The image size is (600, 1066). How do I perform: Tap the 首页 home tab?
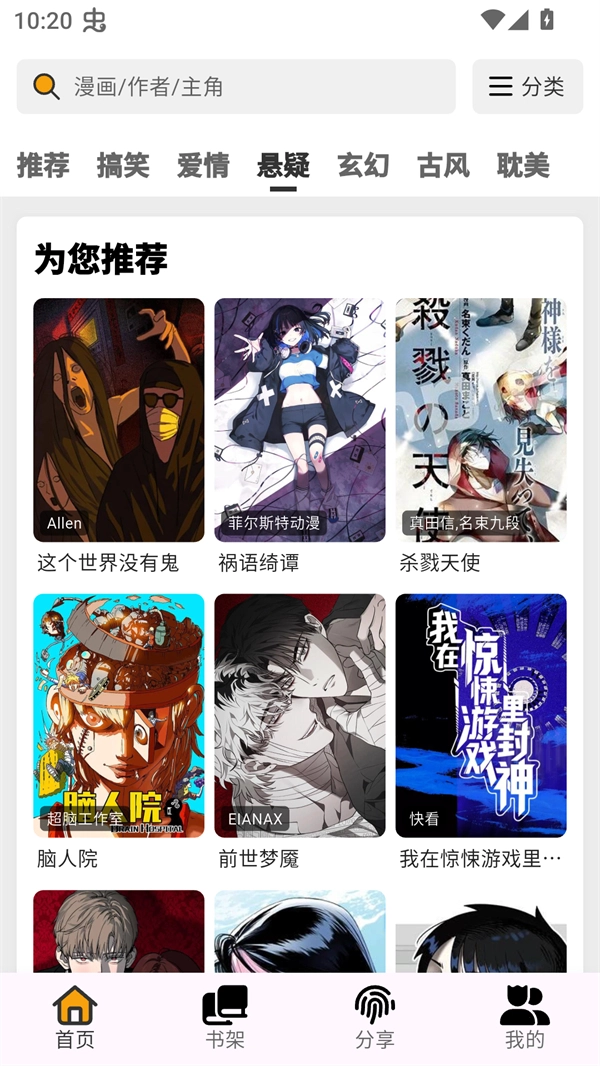pyautogui.click(x=75, y=1017)
